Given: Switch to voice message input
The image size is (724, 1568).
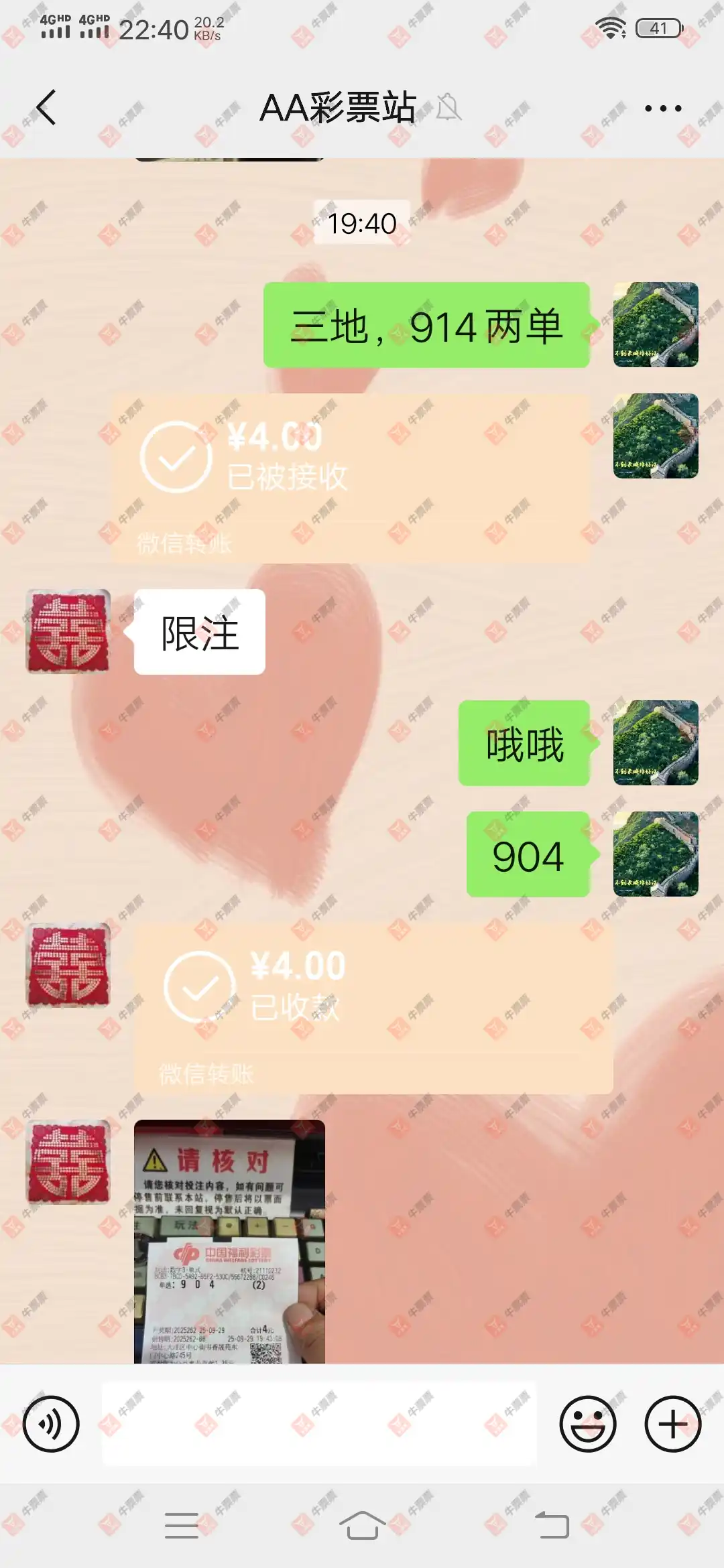Looking at the screenshot, I should [x=51, y=1424].
